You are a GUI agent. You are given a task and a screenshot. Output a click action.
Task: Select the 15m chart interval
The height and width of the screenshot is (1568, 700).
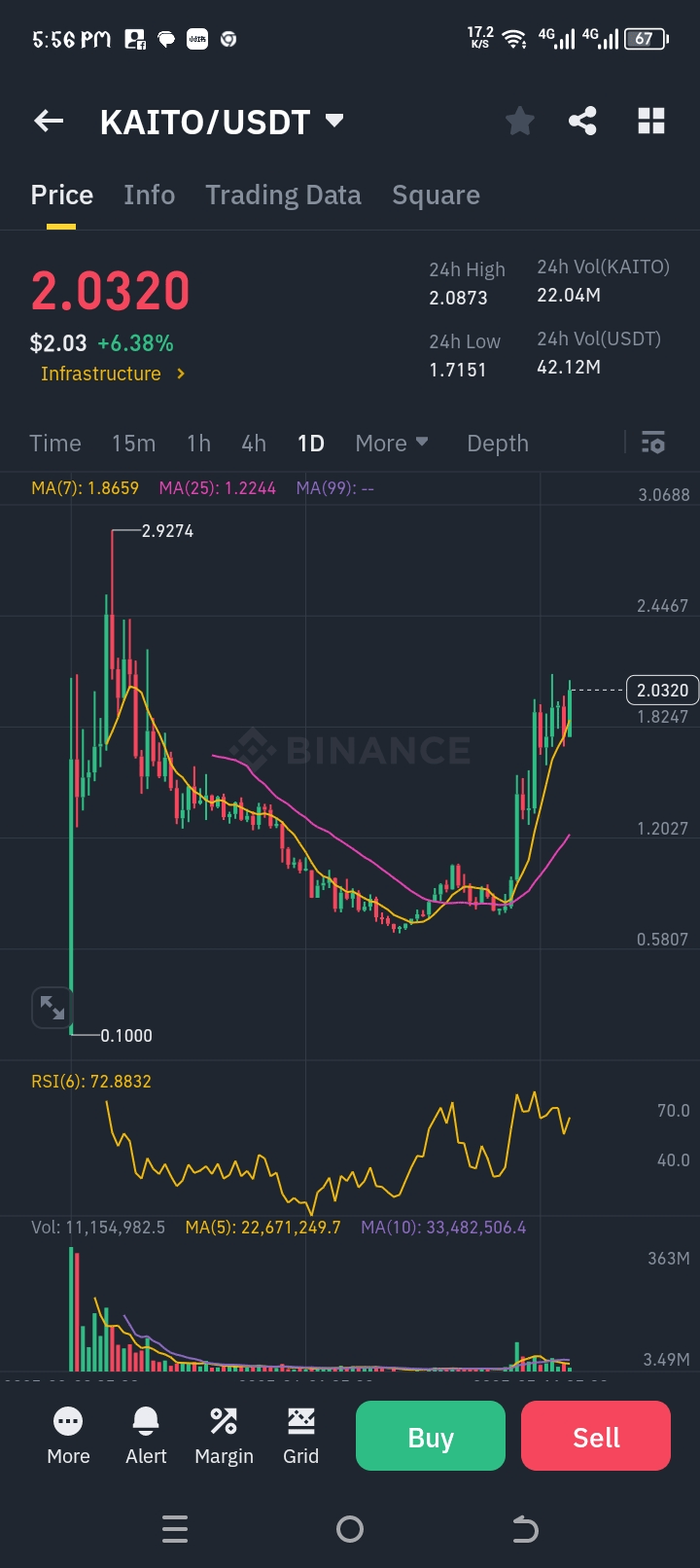click(133, 444)
